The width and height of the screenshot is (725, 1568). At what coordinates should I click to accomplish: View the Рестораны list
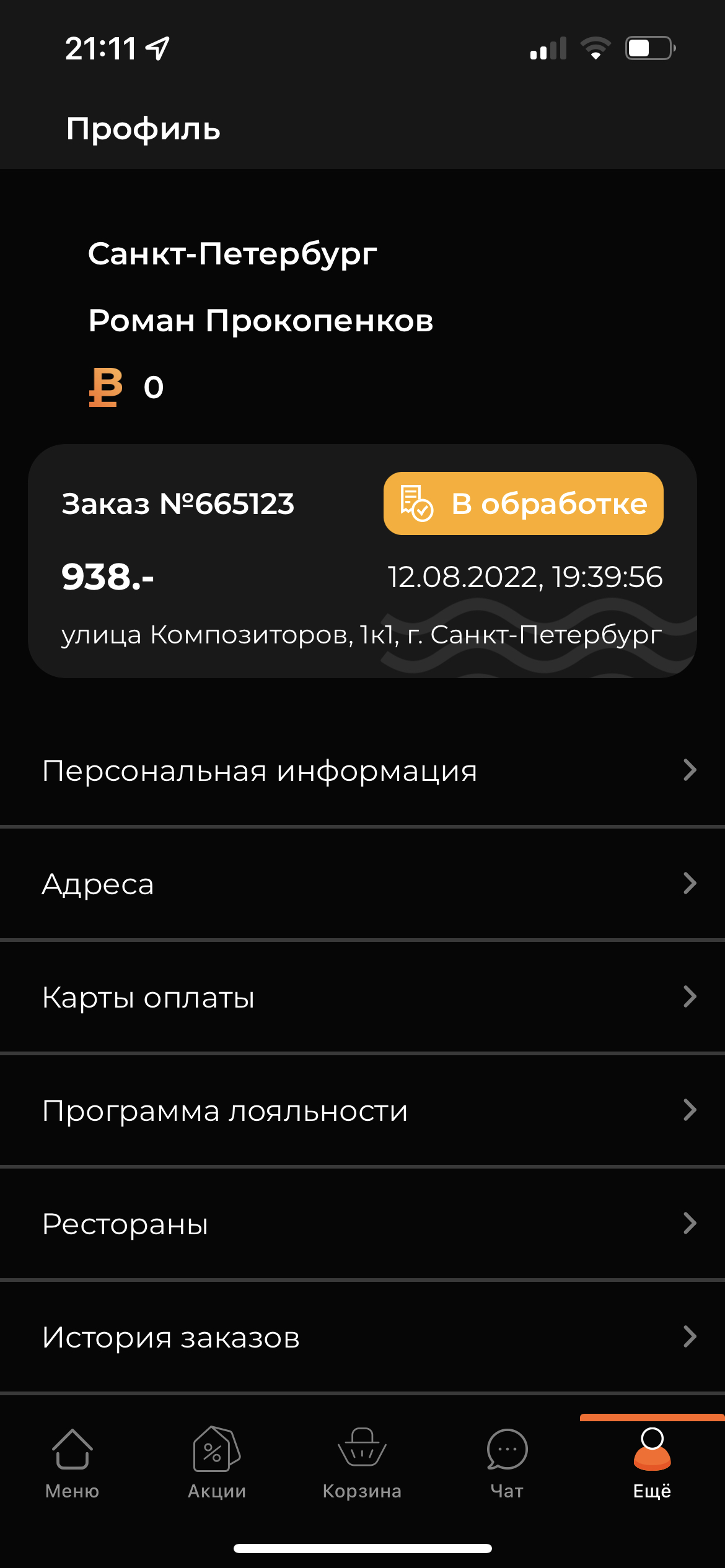[x=362, y=1224]
